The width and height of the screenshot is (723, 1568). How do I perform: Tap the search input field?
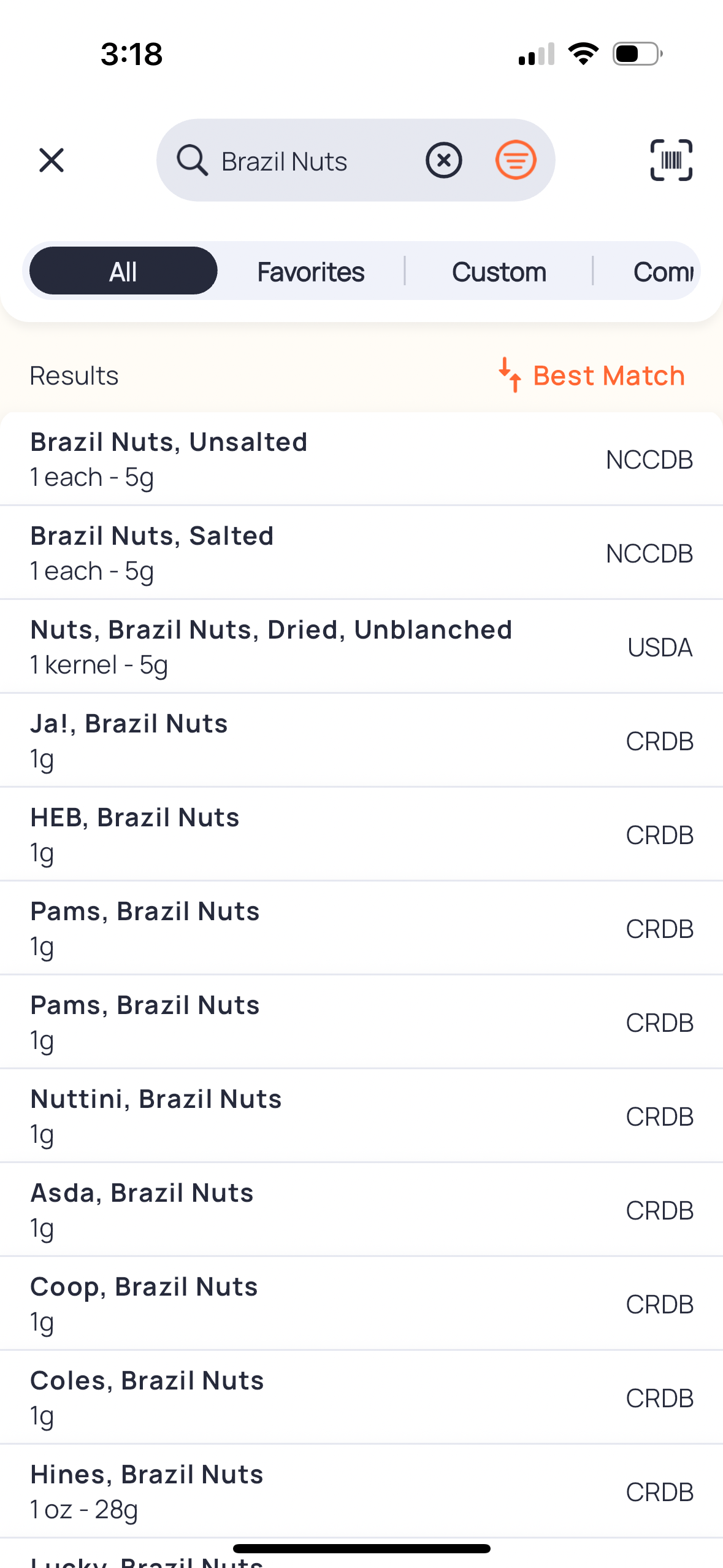(x=319, y=160)
